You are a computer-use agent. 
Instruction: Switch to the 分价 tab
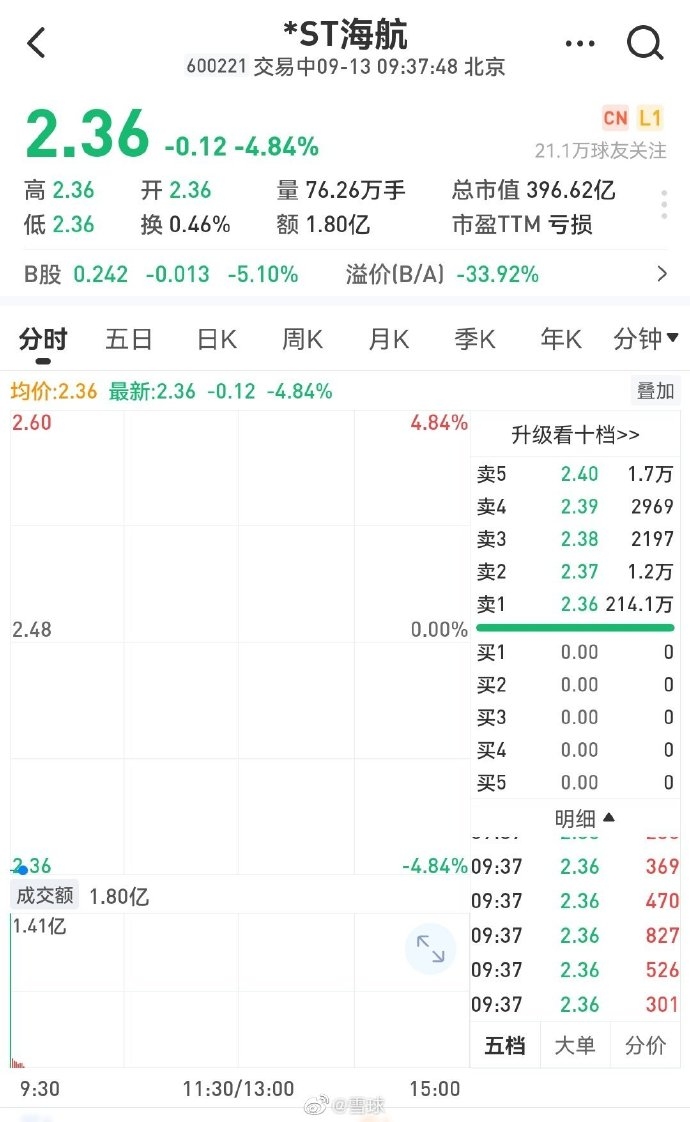point(645,1045)
